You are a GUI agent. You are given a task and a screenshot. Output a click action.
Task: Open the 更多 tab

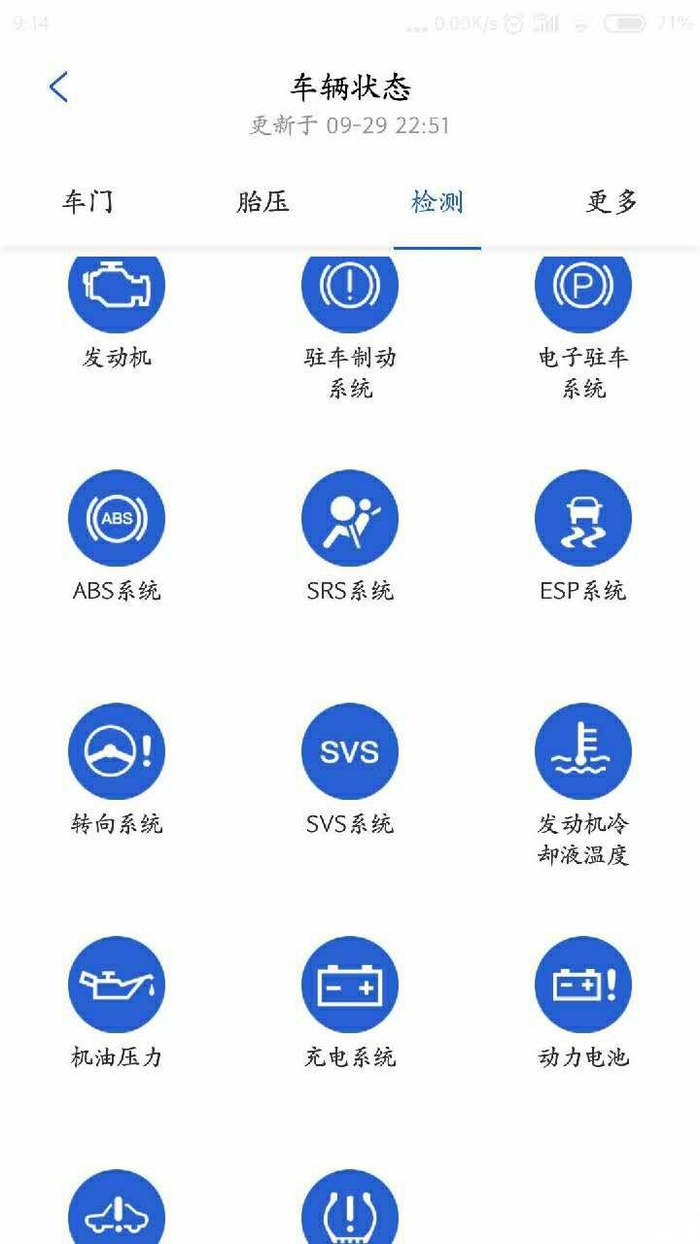click(612, 202)
